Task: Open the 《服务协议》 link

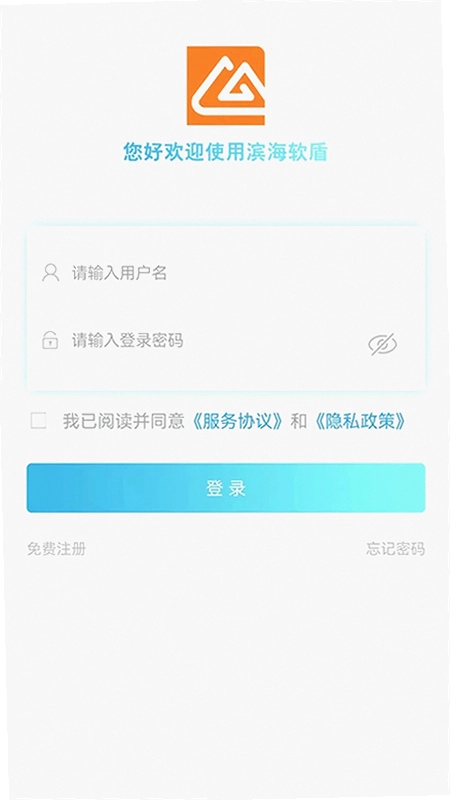Action: (x=238, y=421)
